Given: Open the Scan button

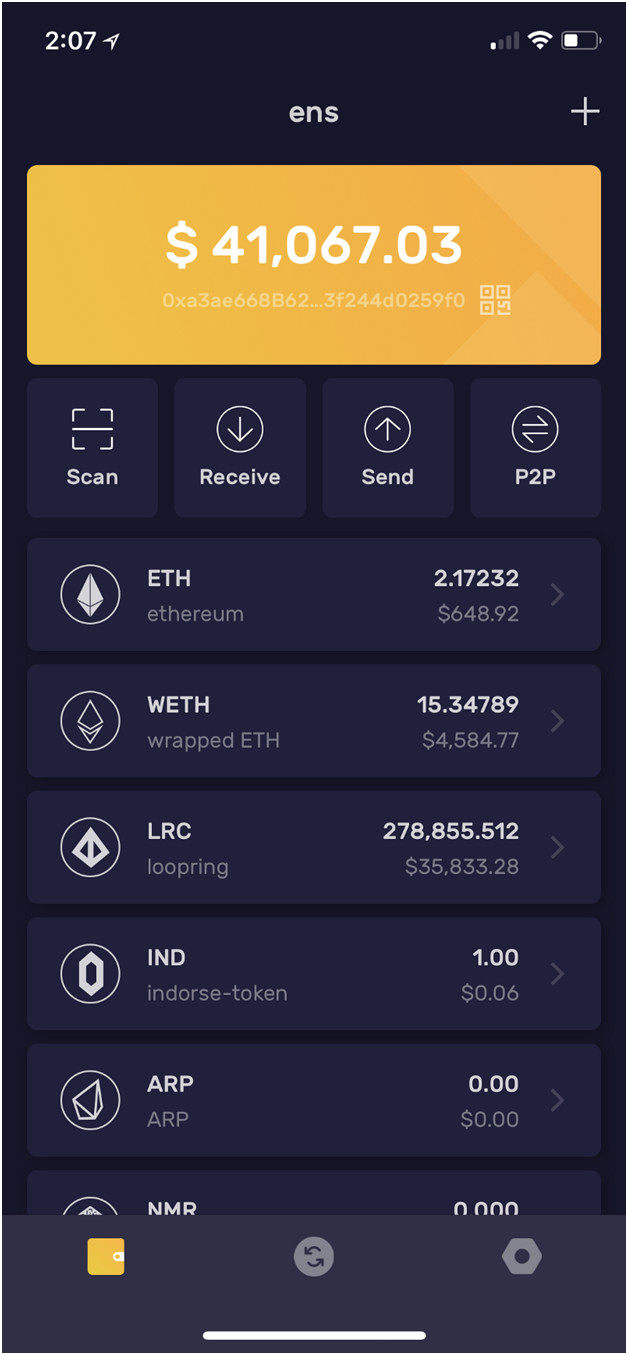Looking at the screenshot, I should point(92,448).
